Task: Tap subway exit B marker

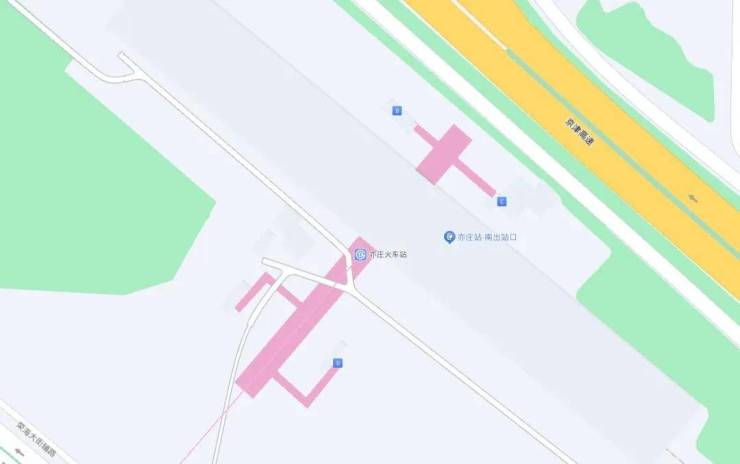Action: pos(397,110)
